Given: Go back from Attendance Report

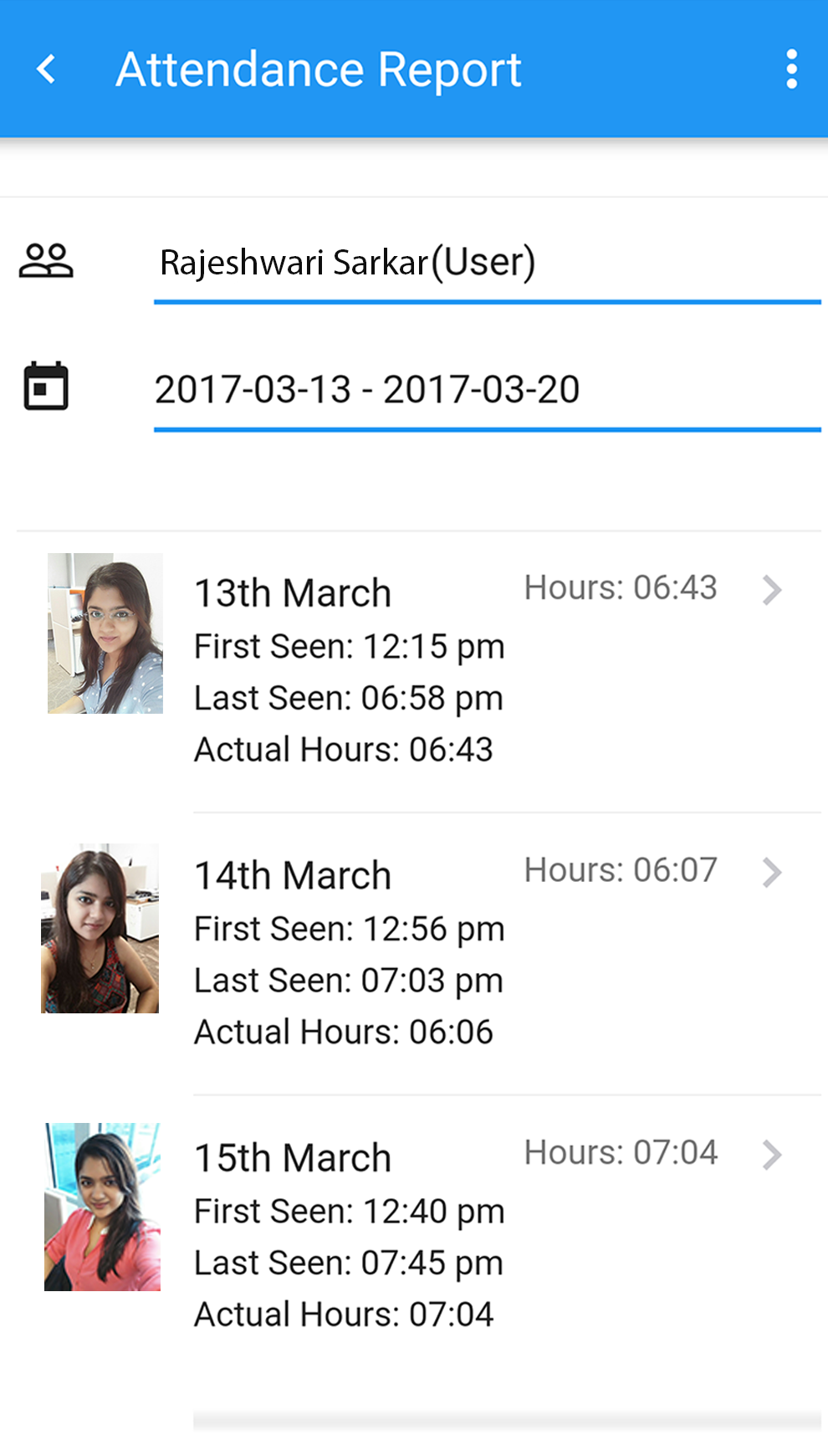Looking at the screenshot, I should [x=47, y=69].
